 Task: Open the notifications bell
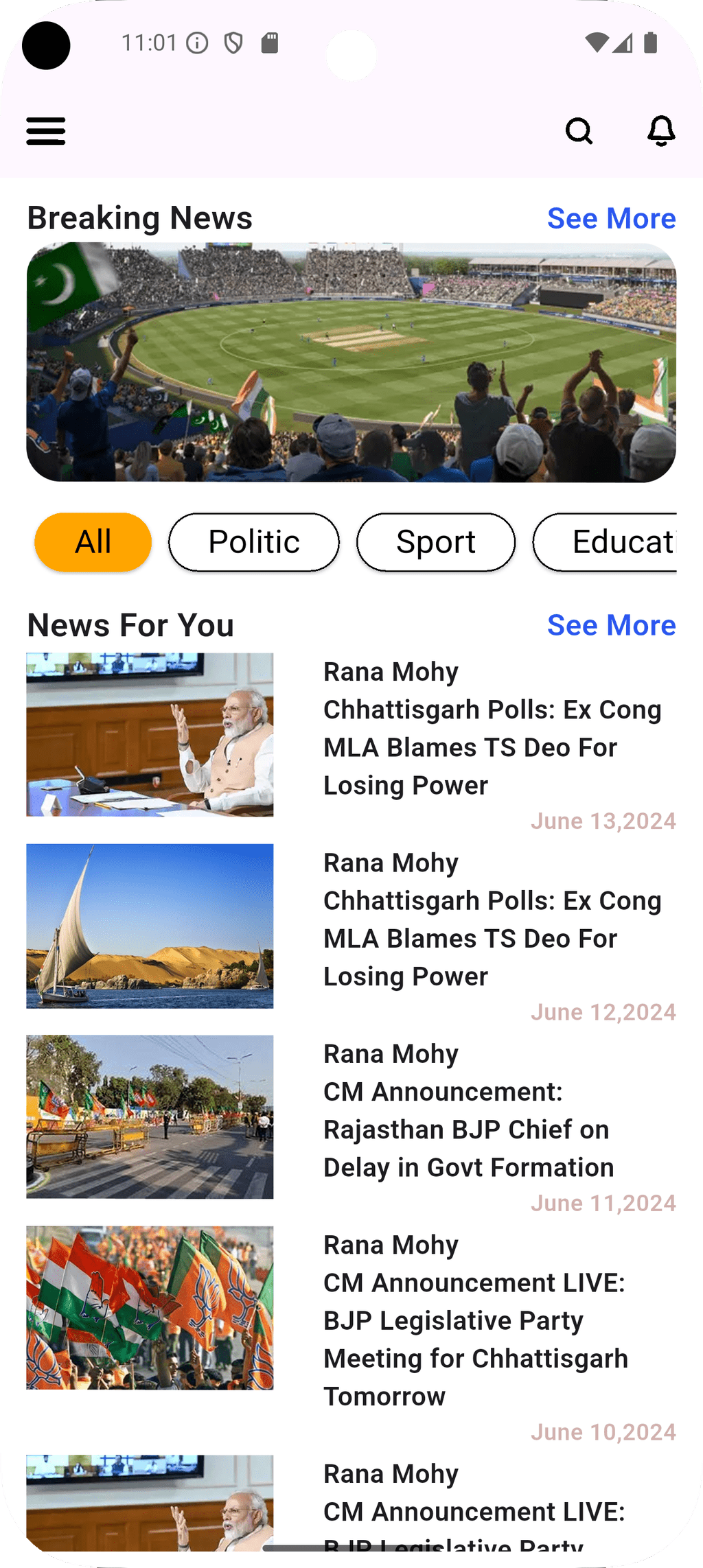click(661, 131)
